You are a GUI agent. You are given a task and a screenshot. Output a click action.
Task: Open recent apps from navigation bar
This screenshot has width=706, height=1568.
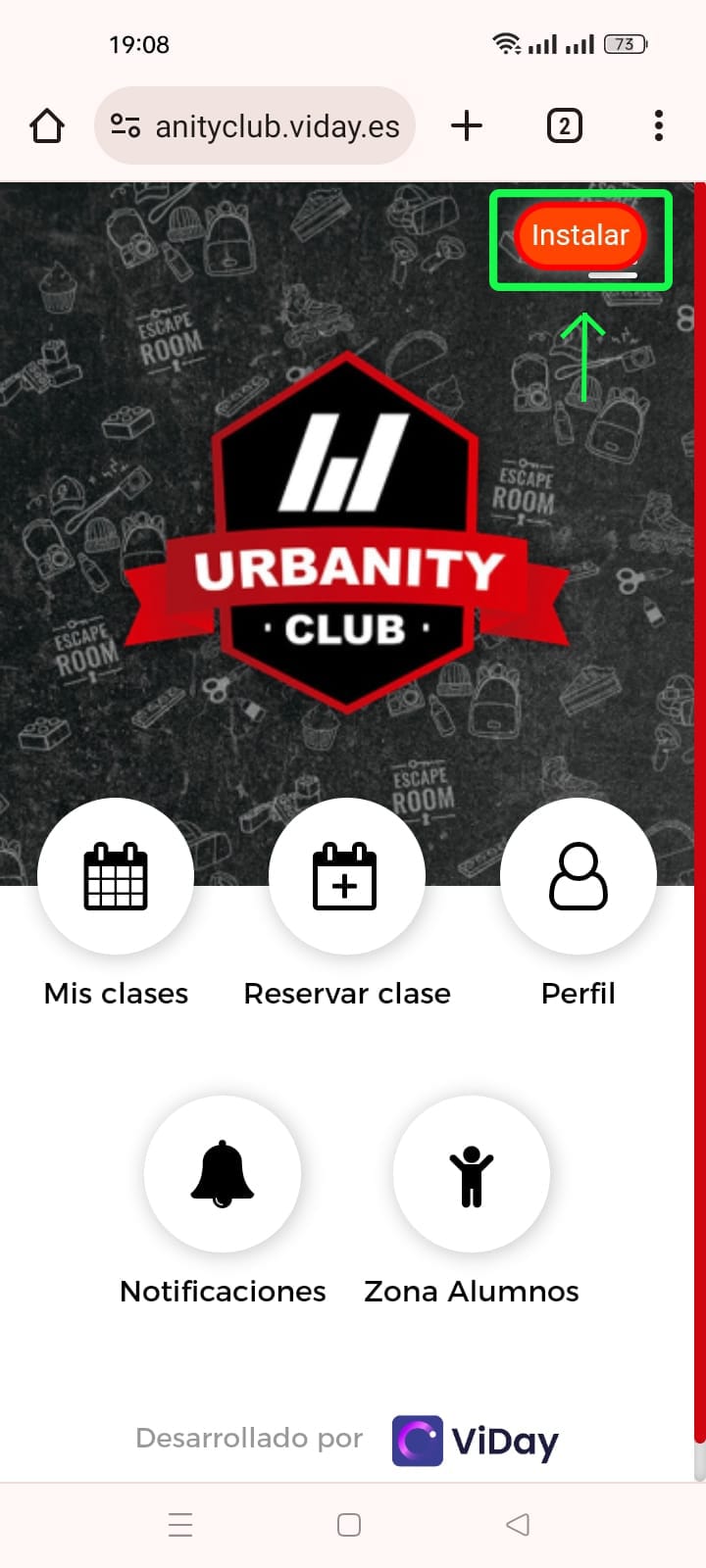pyautogui.click(x=180, y=1524)
